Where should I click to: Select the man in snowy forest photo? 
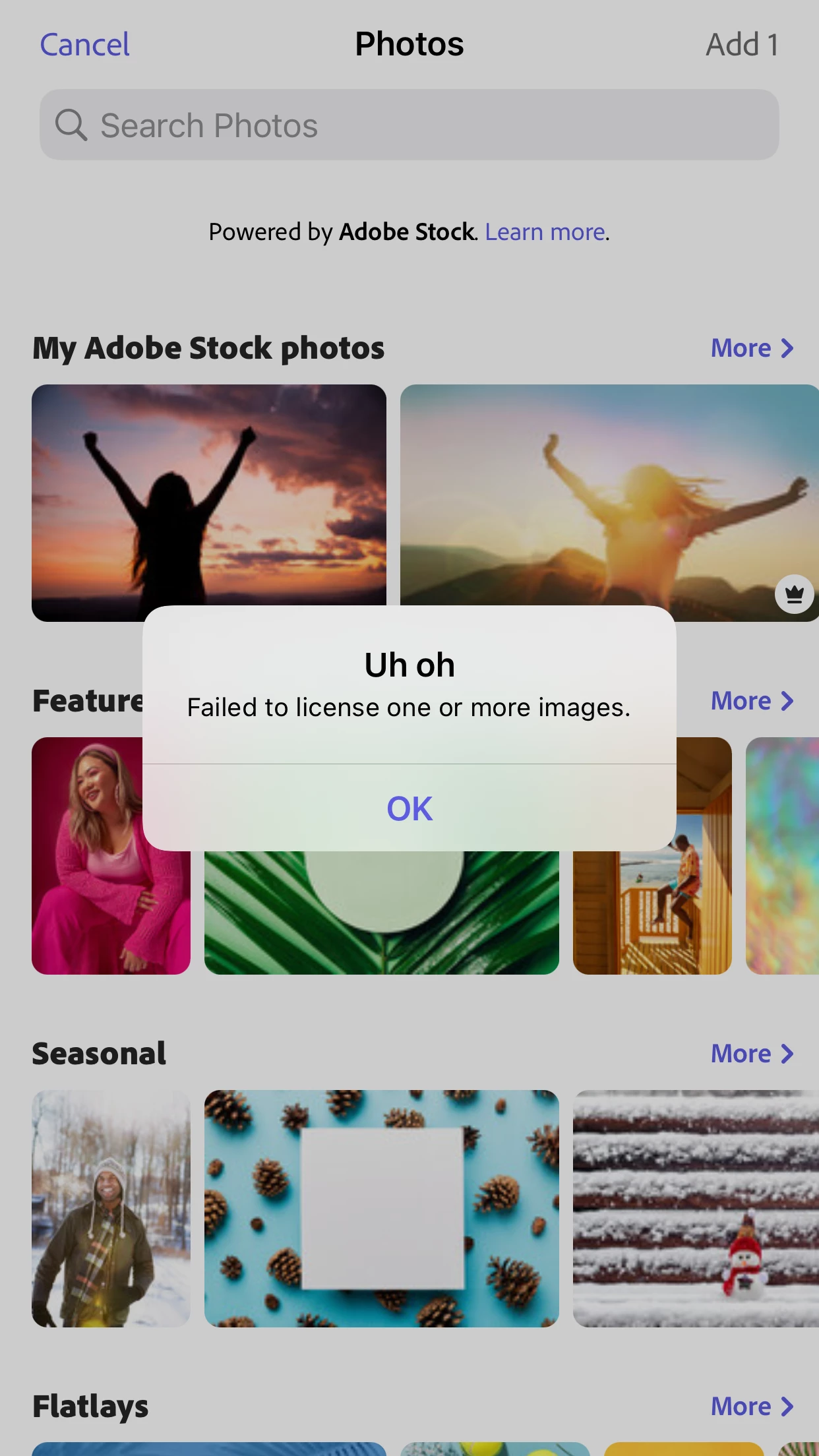(111, 1208)
